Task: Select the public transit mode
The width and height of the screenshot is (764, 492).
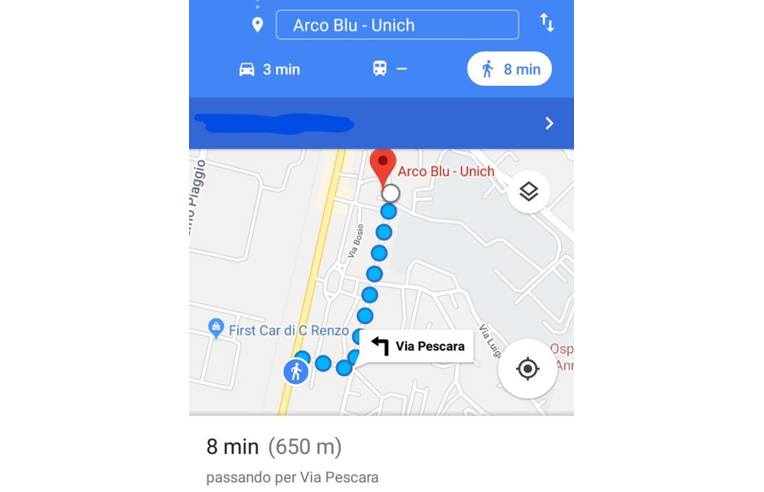Action: point(389,69)
